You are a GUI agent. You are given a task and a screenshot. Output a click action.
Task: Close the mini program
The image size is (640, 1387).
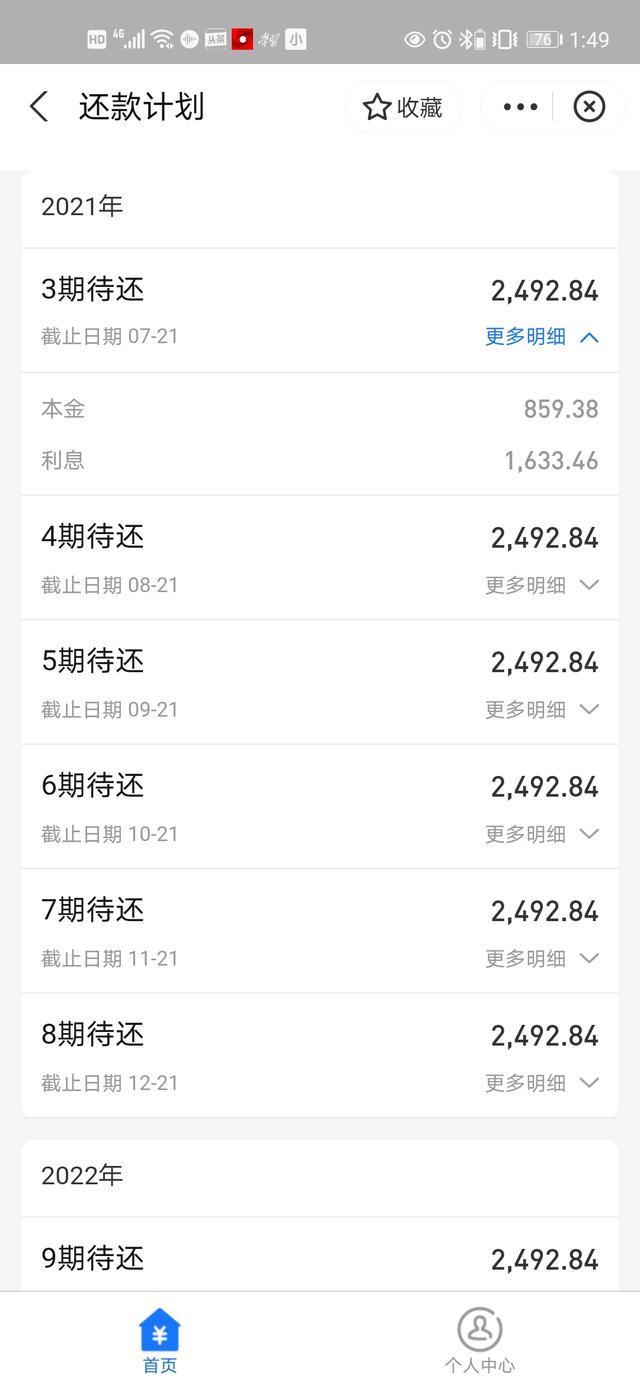pos(589,107)
